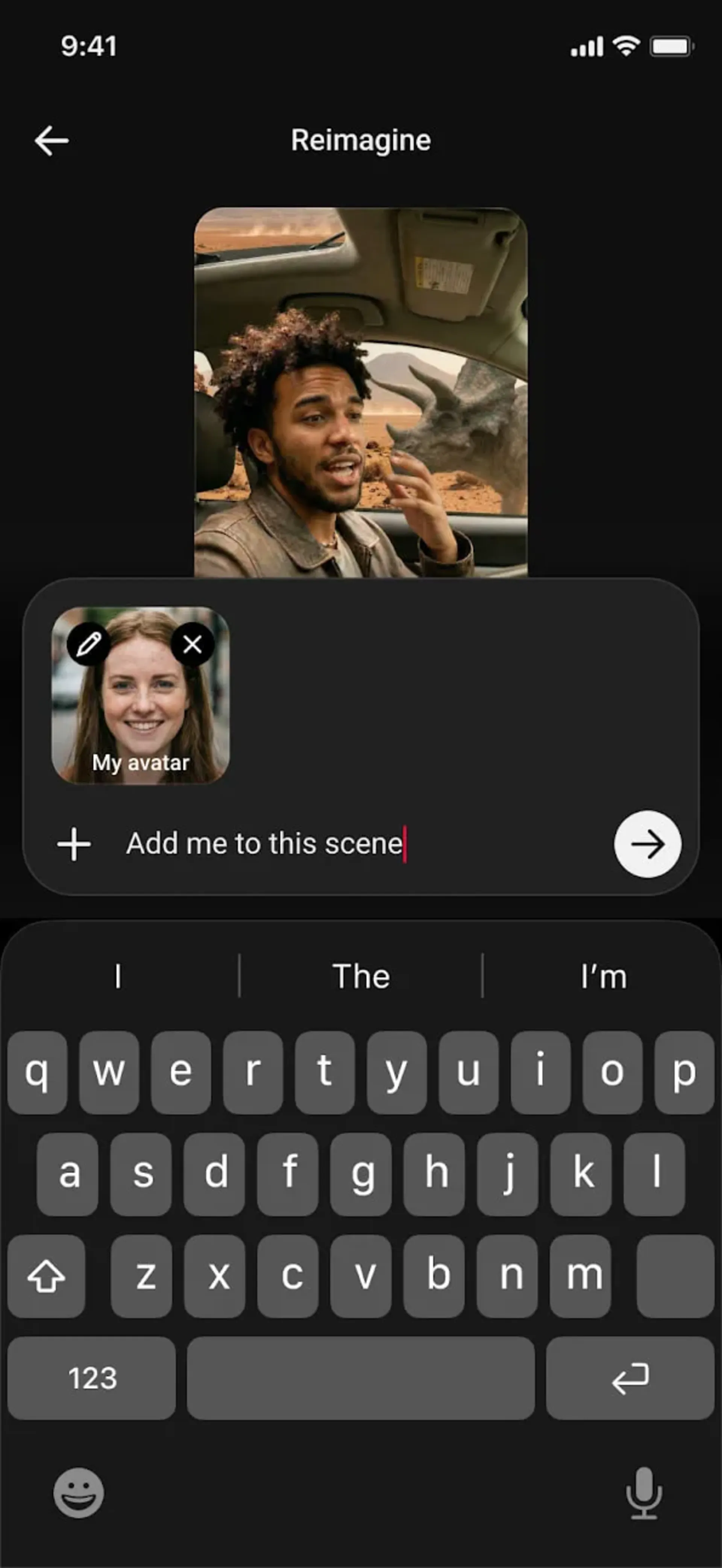Open the My avatar thumbnail
The image size is (722, 1568).
coord(141,695)
